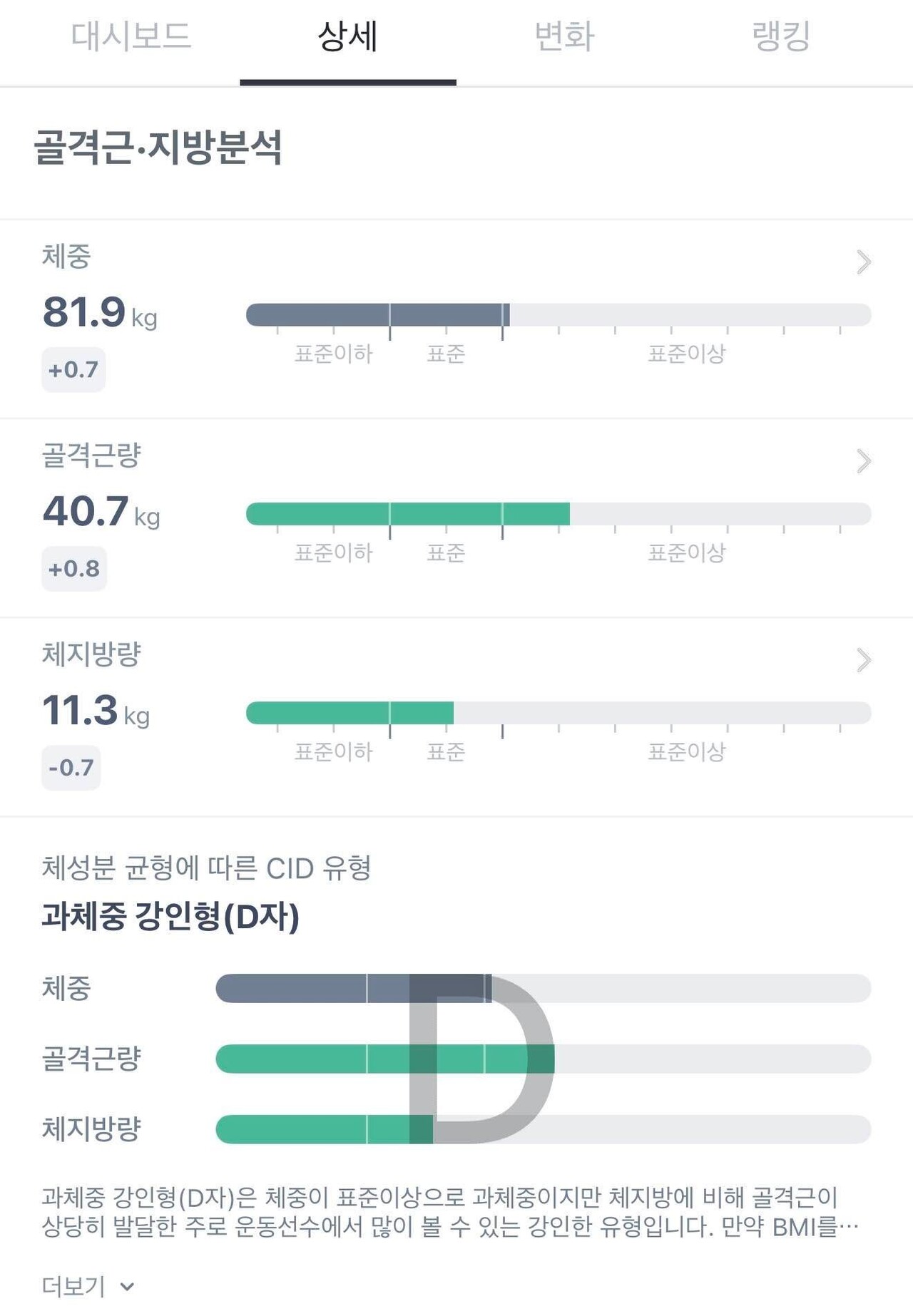Click the +0.7 weight change badge

pos(74,369)
